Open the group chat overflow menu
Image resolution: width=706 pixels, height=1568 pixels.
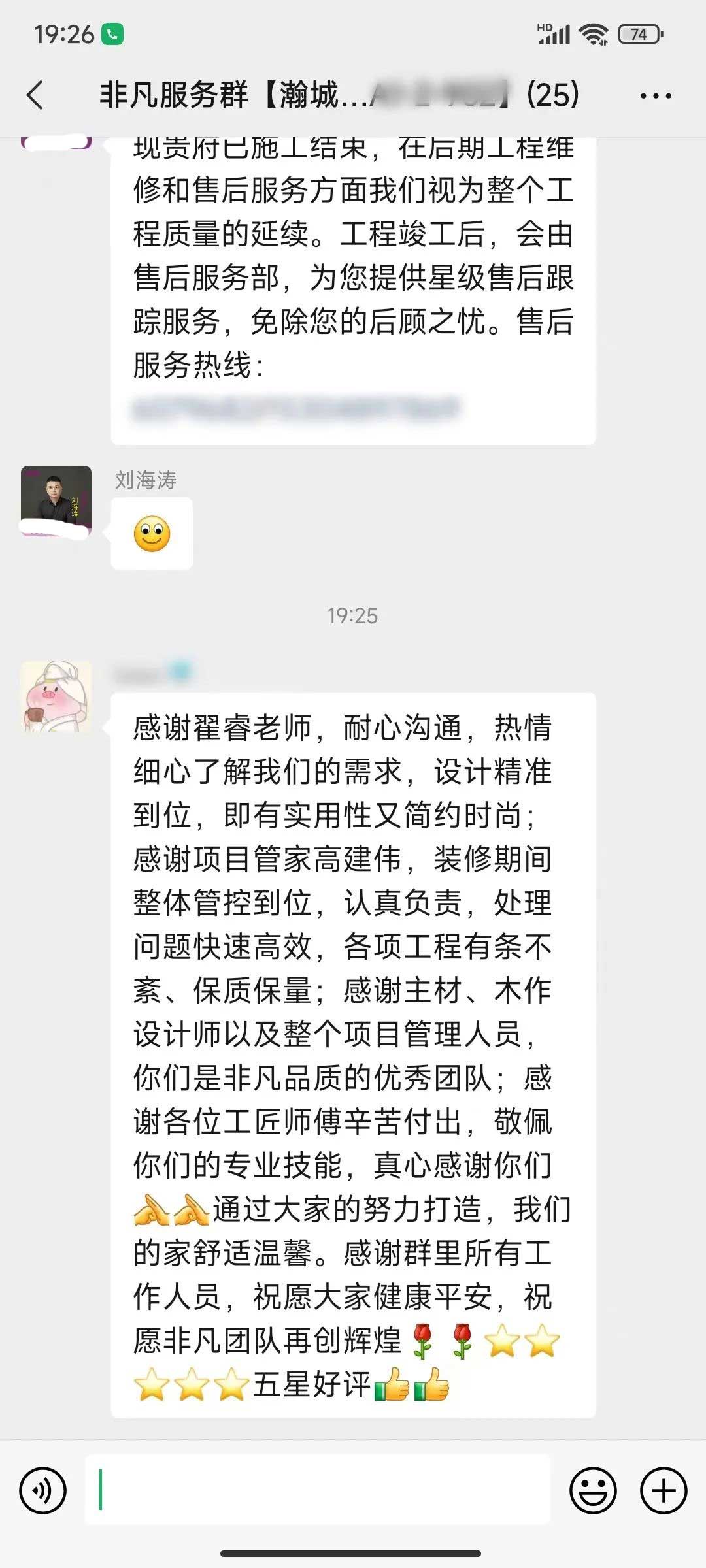click(x=655, y=96)
